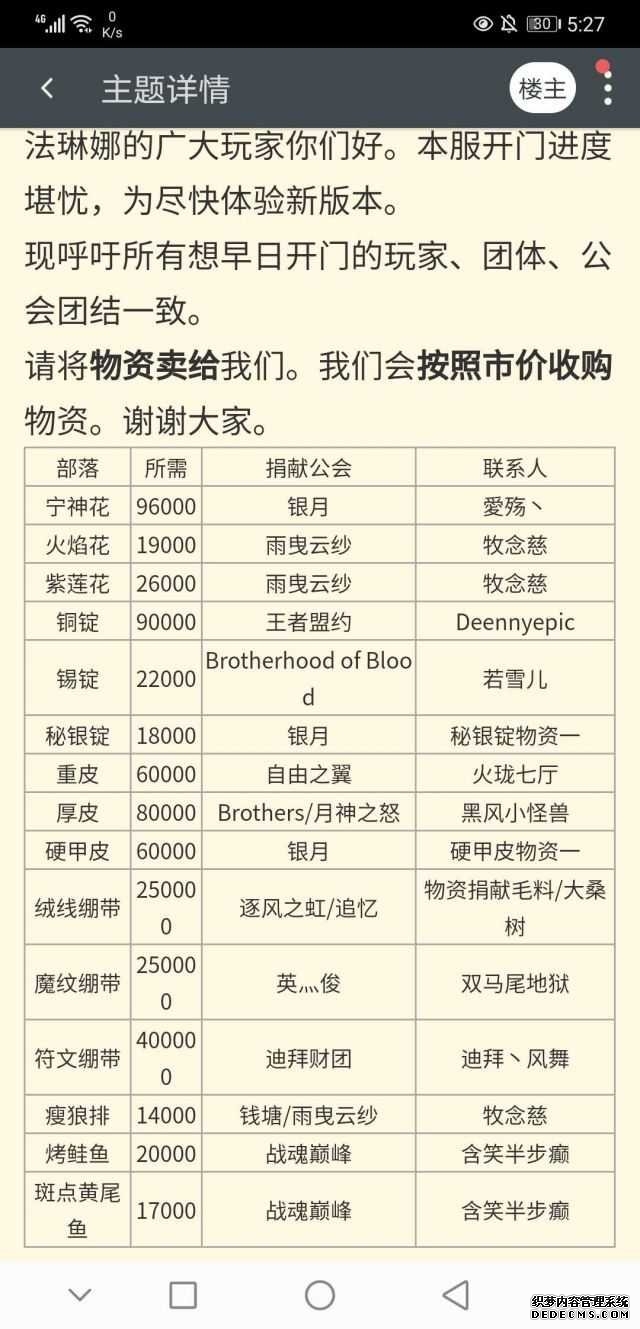This screenshot has height=1329, width=640.
Task: Open the three-dot overflow menu
Action: [x=607, y=89]
